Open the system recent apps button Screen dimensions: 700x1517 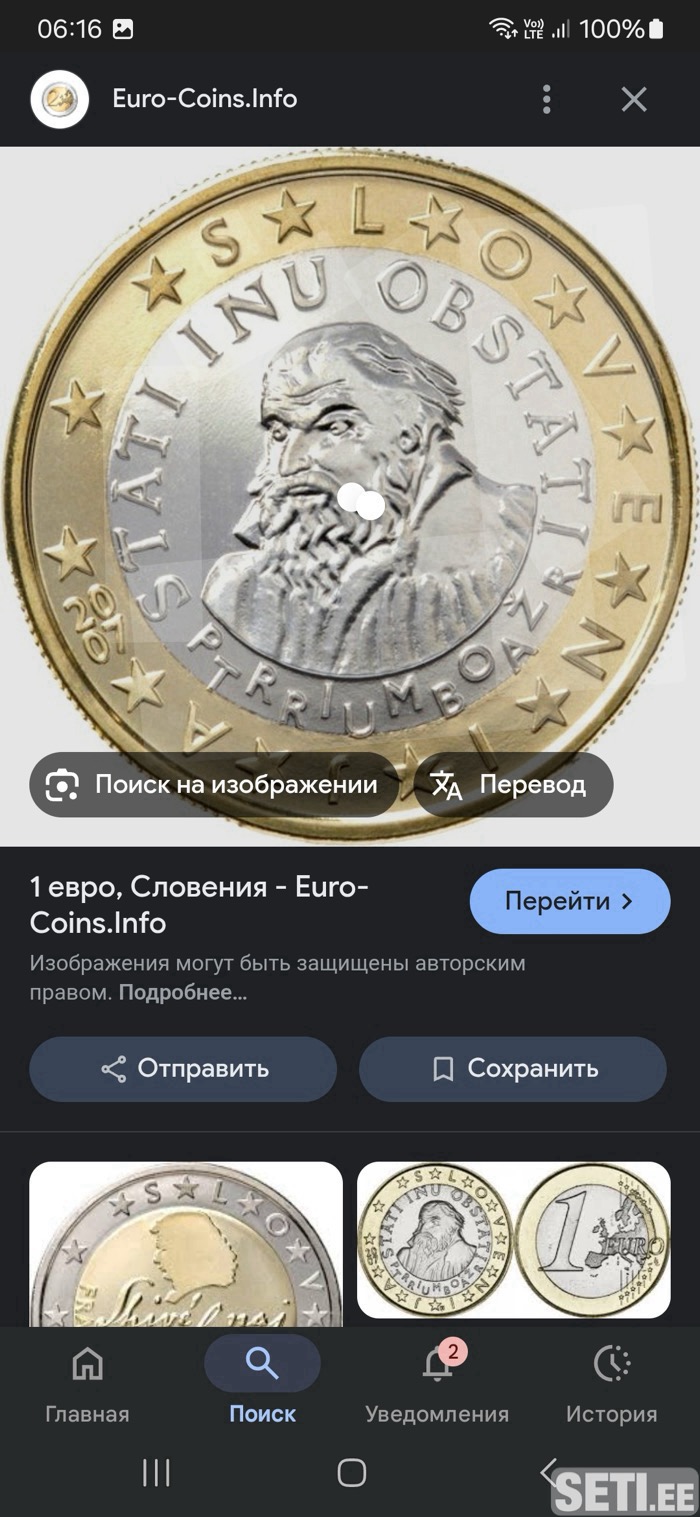tap(156, 1472)
